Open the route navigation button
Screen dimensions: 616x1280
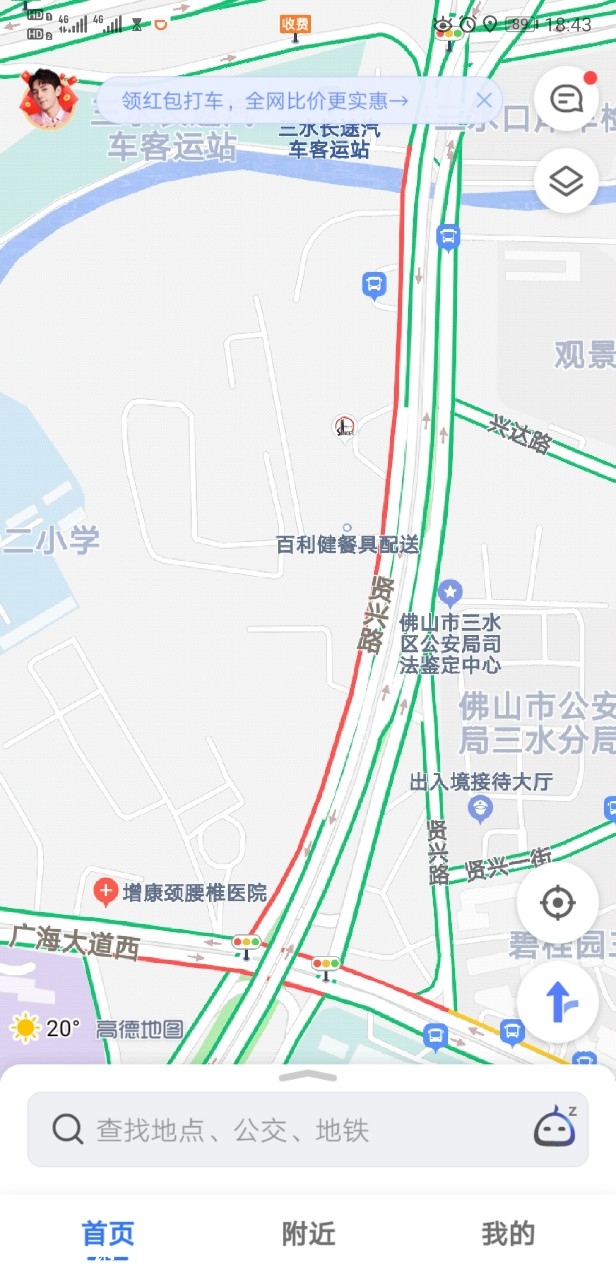pyautogui.click(x=558, y=1002)
